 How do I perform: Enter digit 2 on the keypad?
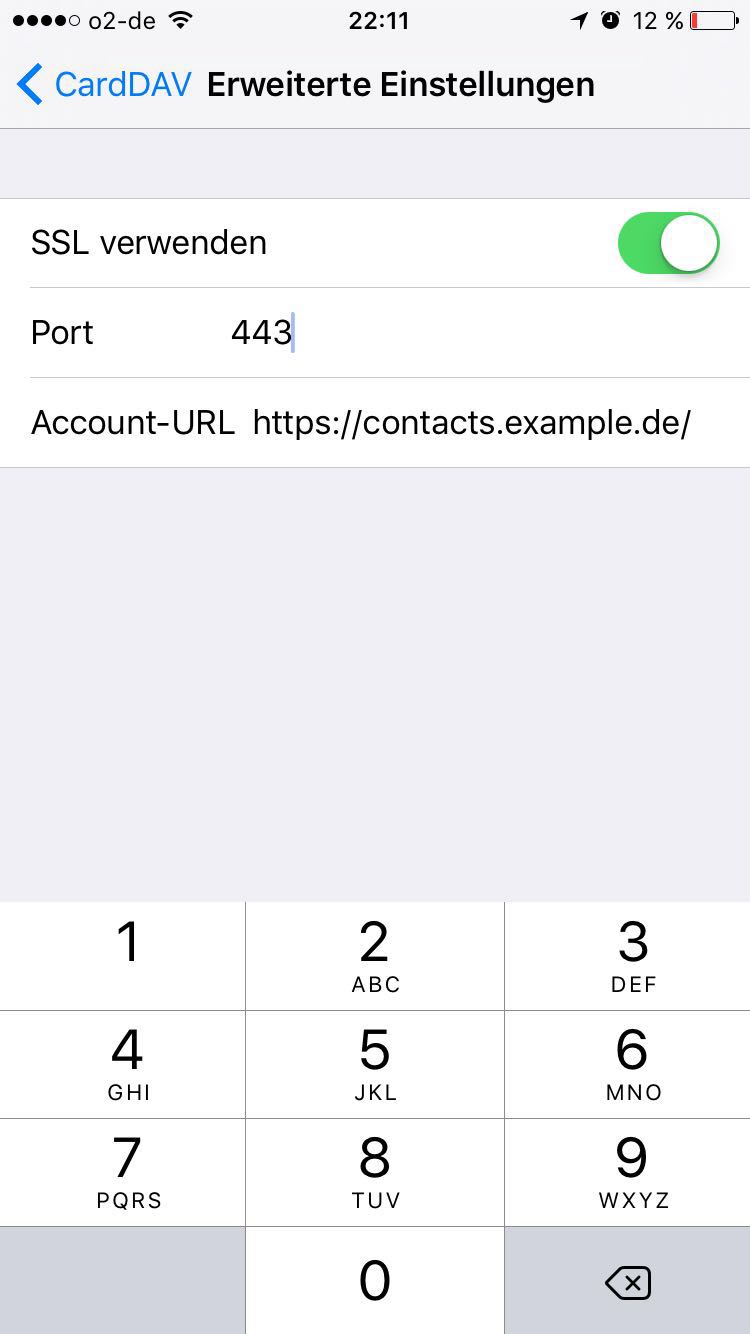point(375,956)
